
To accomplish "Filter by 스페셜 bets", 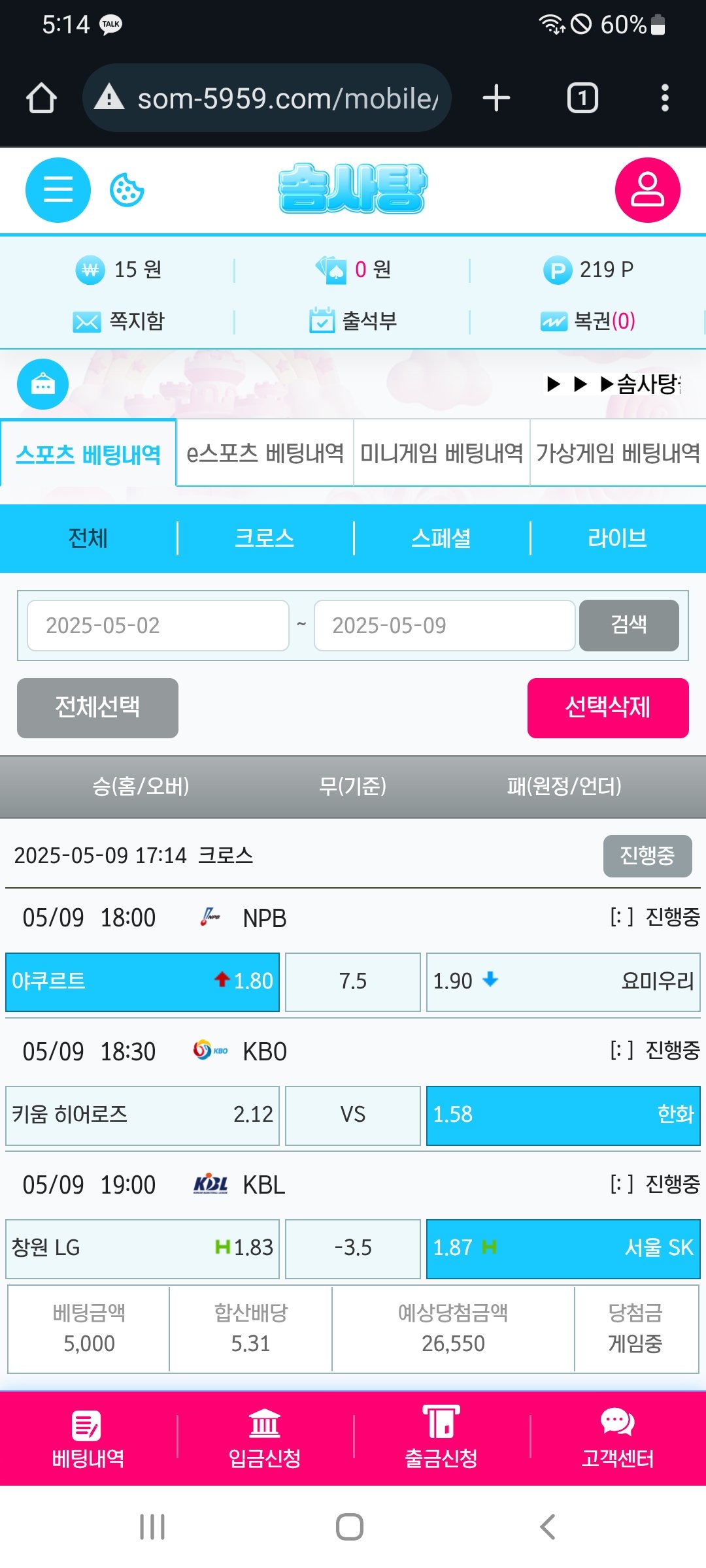I will 441,538.
